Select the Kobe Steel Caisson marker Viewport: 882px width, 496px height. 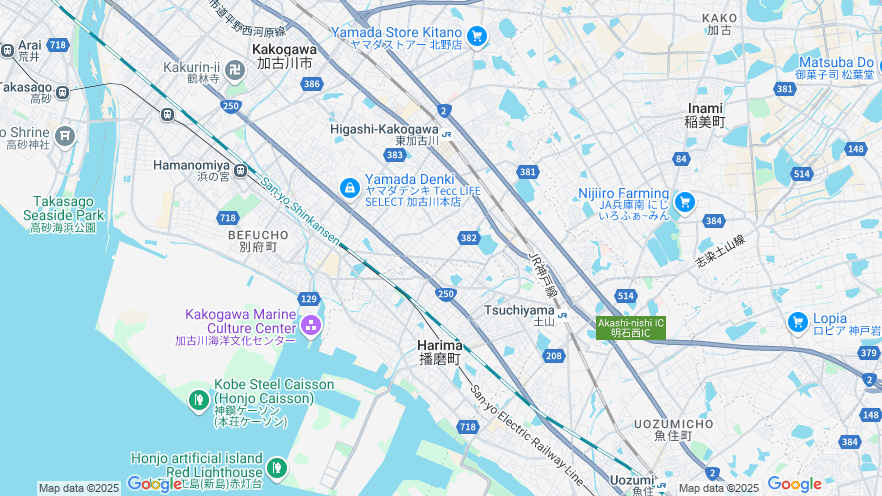tap(198, 401)
